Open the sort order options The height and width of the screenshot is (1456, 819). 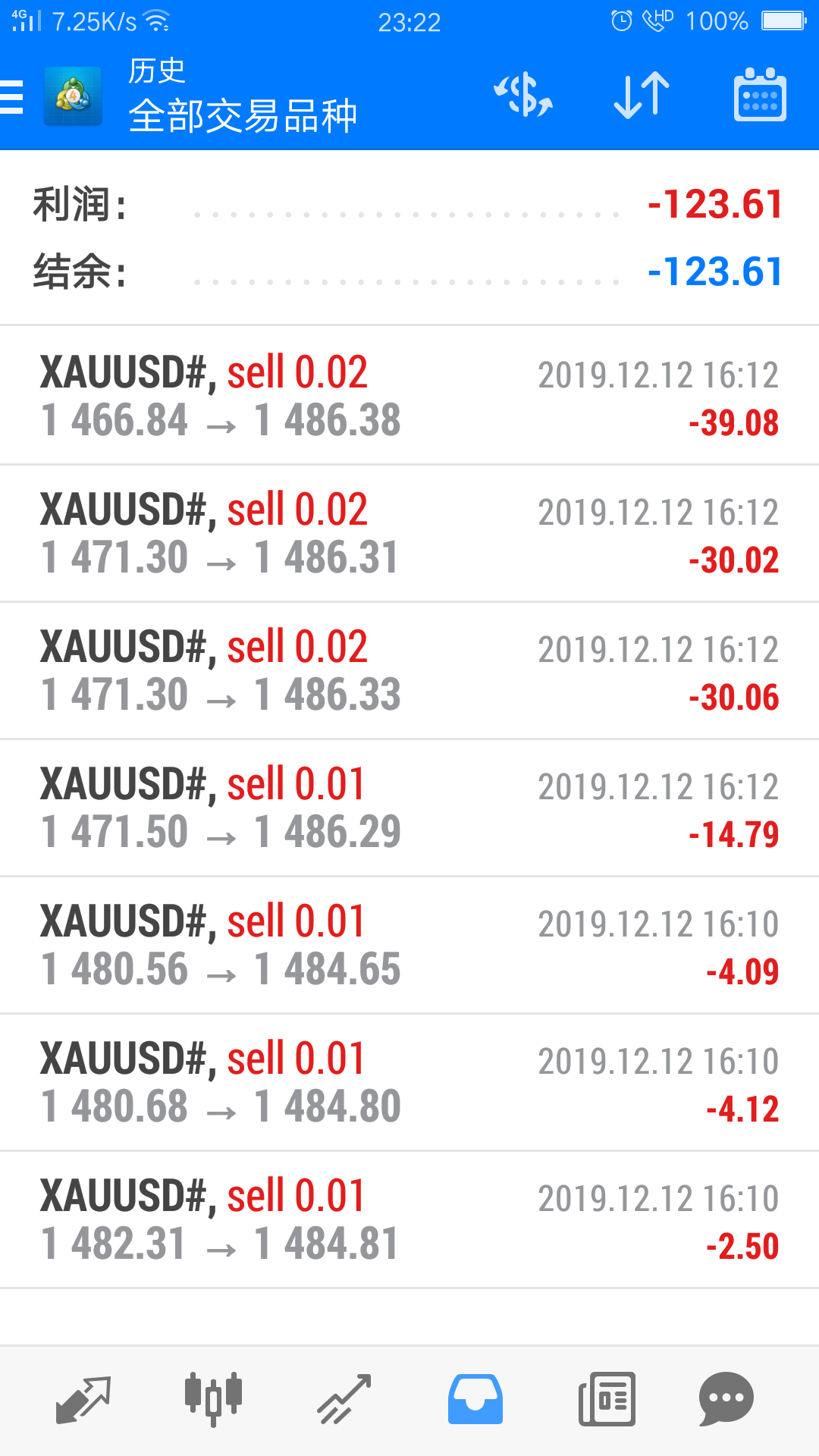click(642, 96)
